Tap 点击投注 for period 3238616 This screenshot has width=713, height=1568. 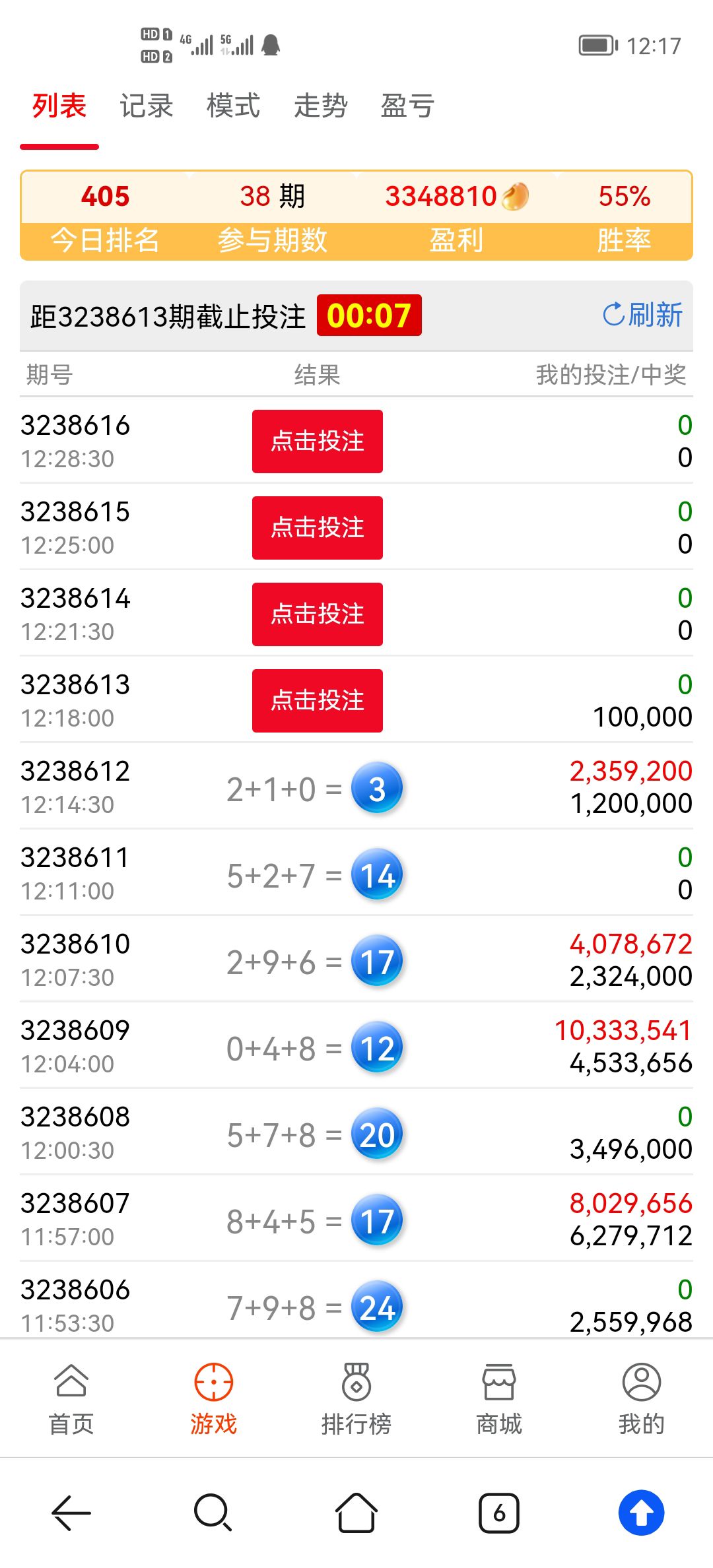pos(317,441)
